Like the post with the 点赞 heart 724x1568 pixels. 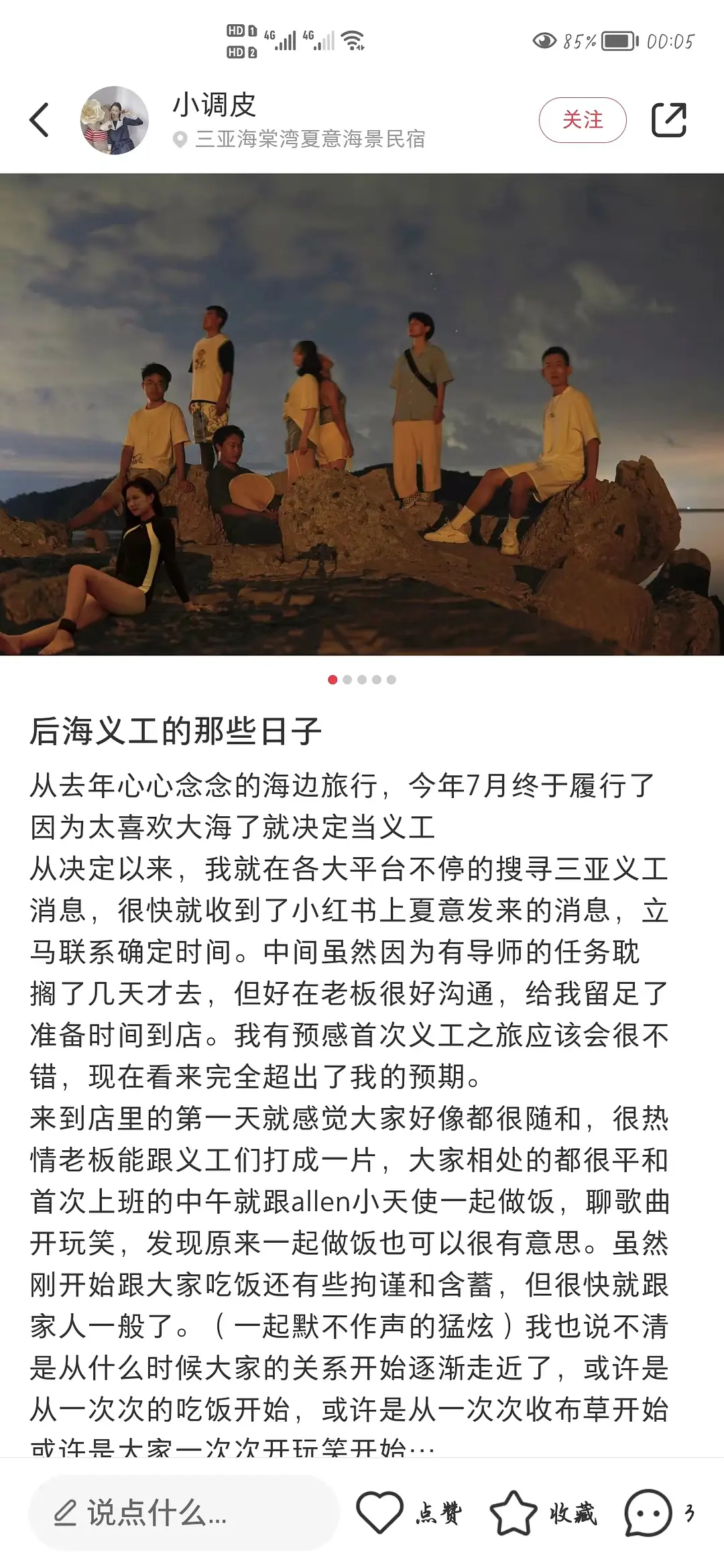380,1513
